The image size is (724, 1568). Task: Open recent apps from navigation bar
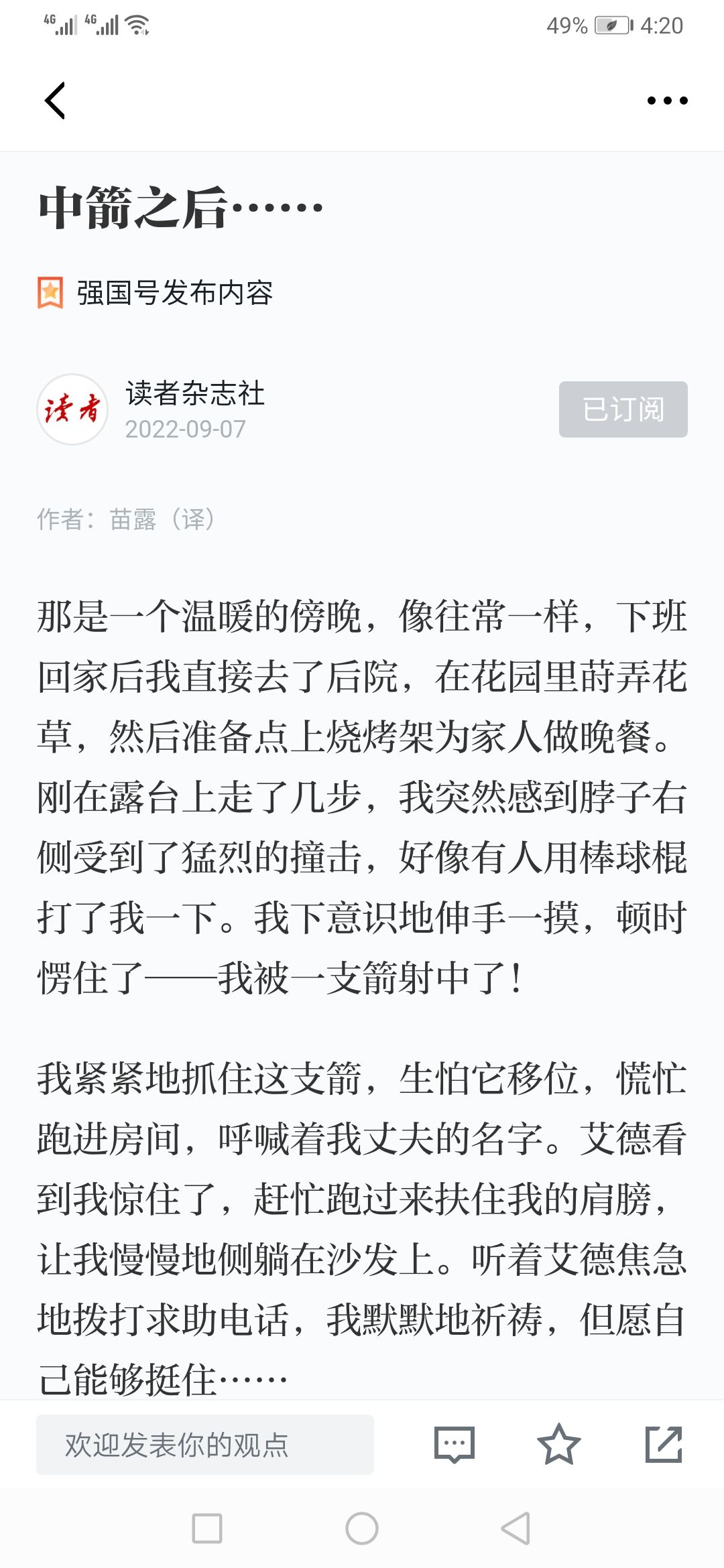pos(207,1528)
